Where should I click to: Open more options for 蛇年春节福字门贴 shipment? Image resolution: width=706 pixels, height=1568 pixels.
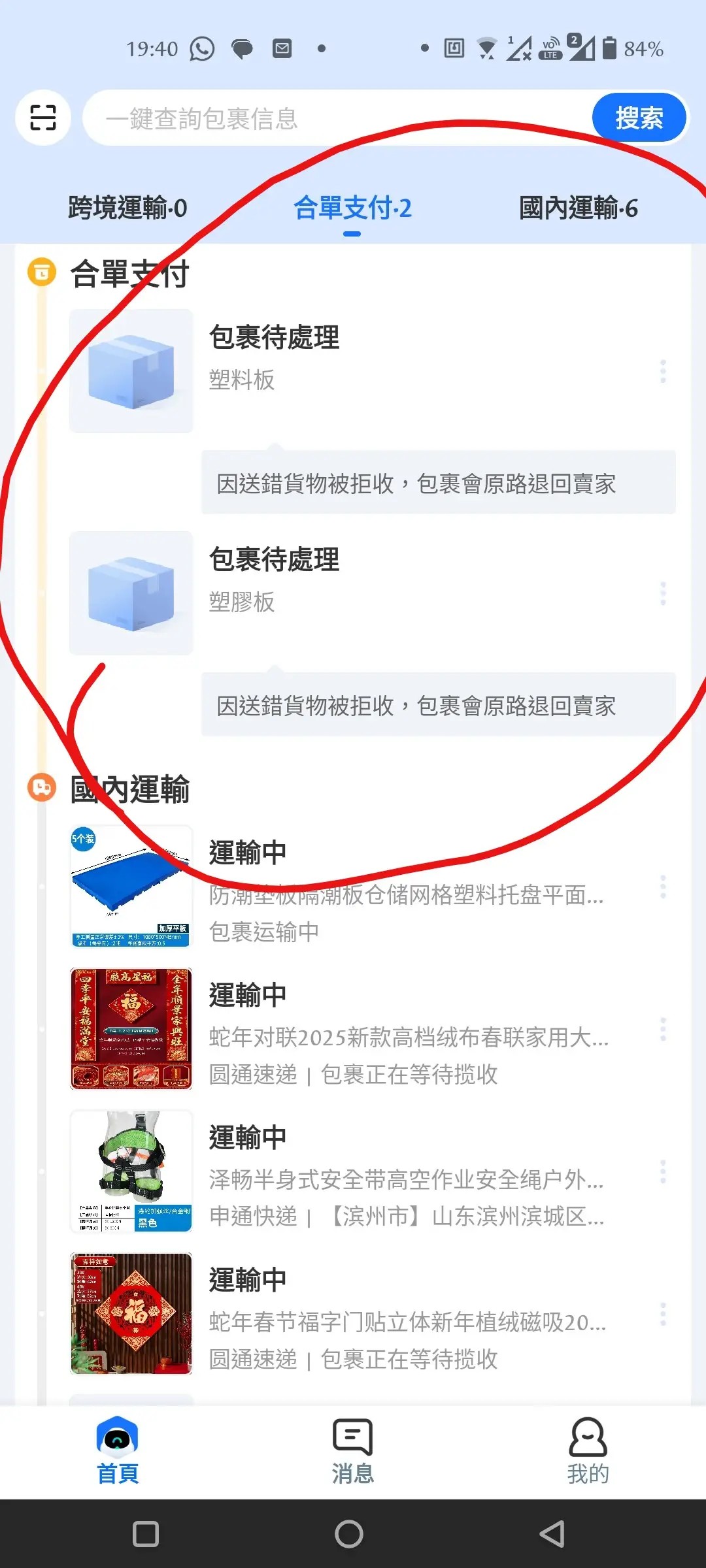[x=663, y=1315]
